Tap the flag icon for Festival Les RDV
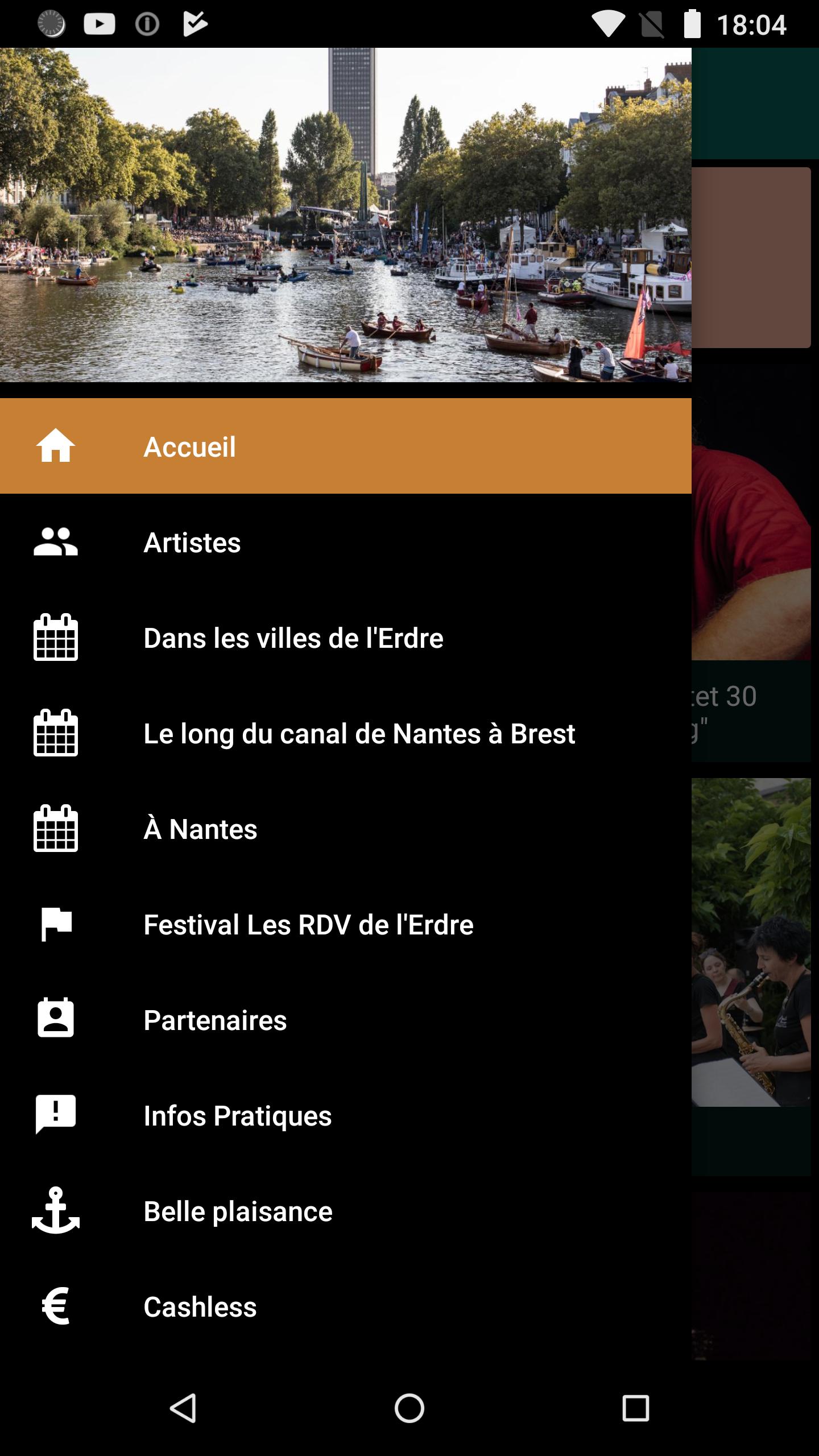 click(x=55, y=925)
